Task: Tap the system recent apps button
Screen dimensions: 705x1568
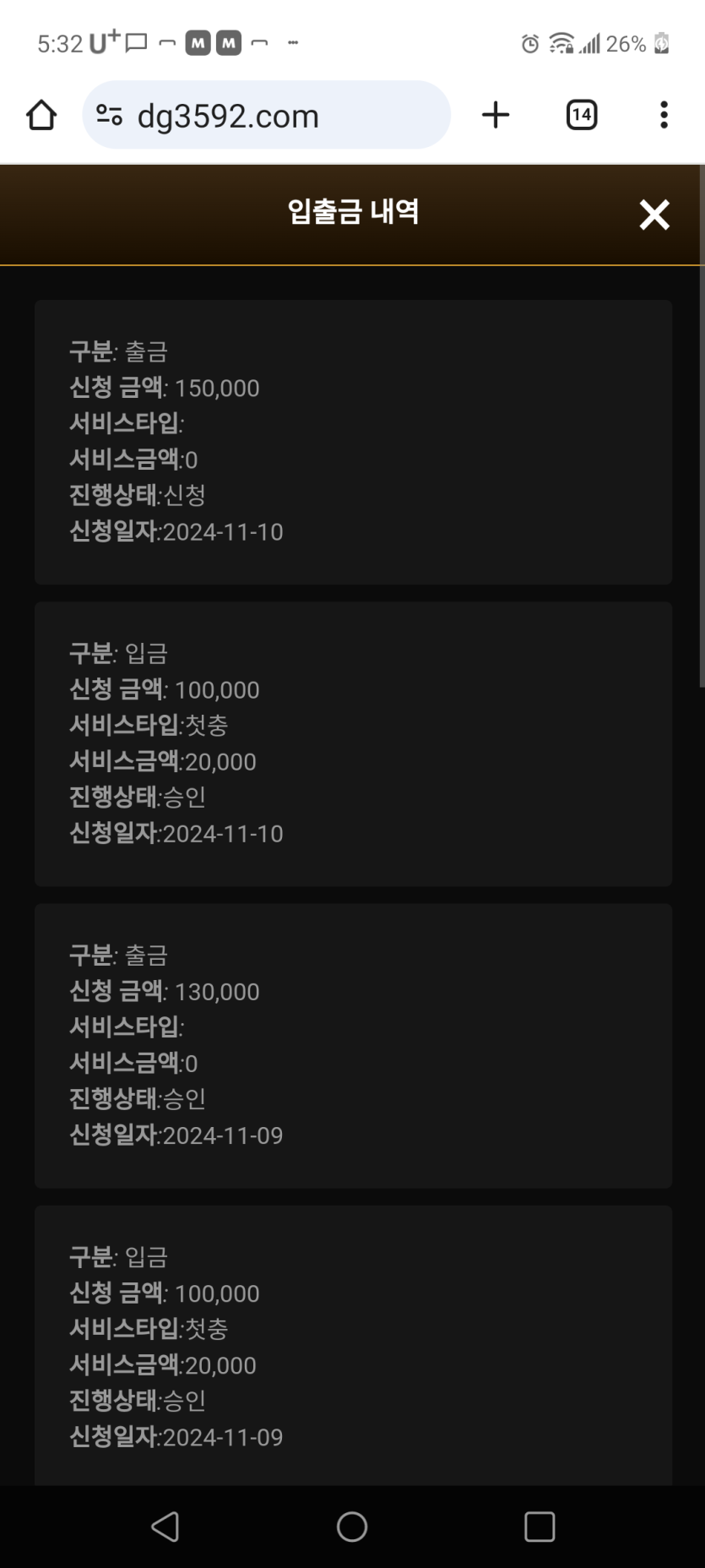Action: pos(540,1527)
